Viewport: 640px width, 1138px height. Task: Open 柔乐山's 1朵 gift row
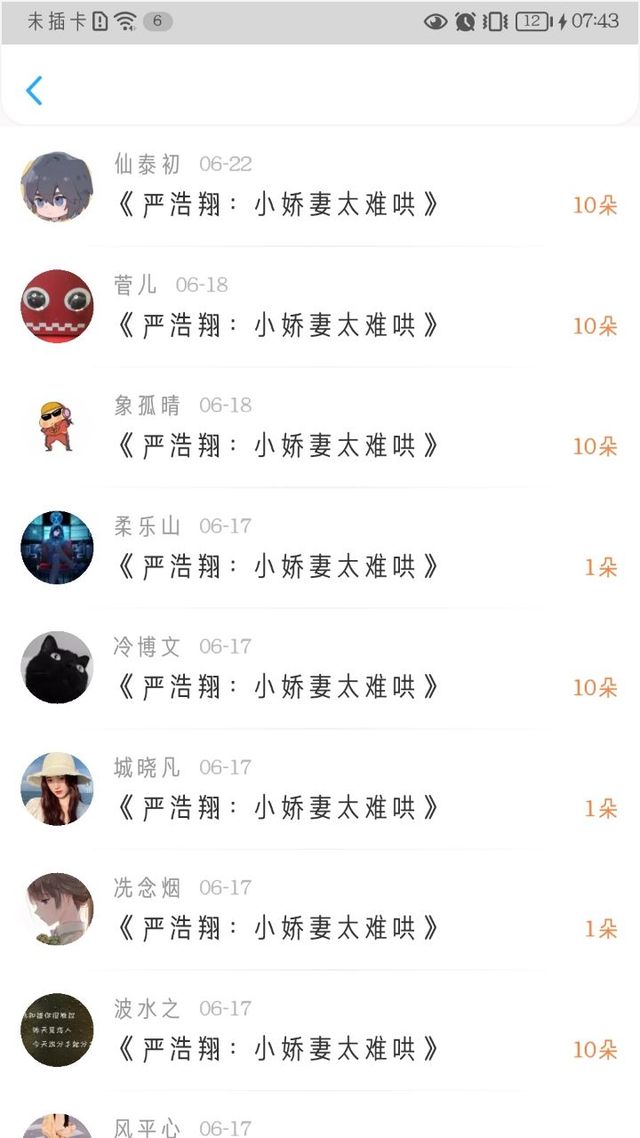point(330,548)
